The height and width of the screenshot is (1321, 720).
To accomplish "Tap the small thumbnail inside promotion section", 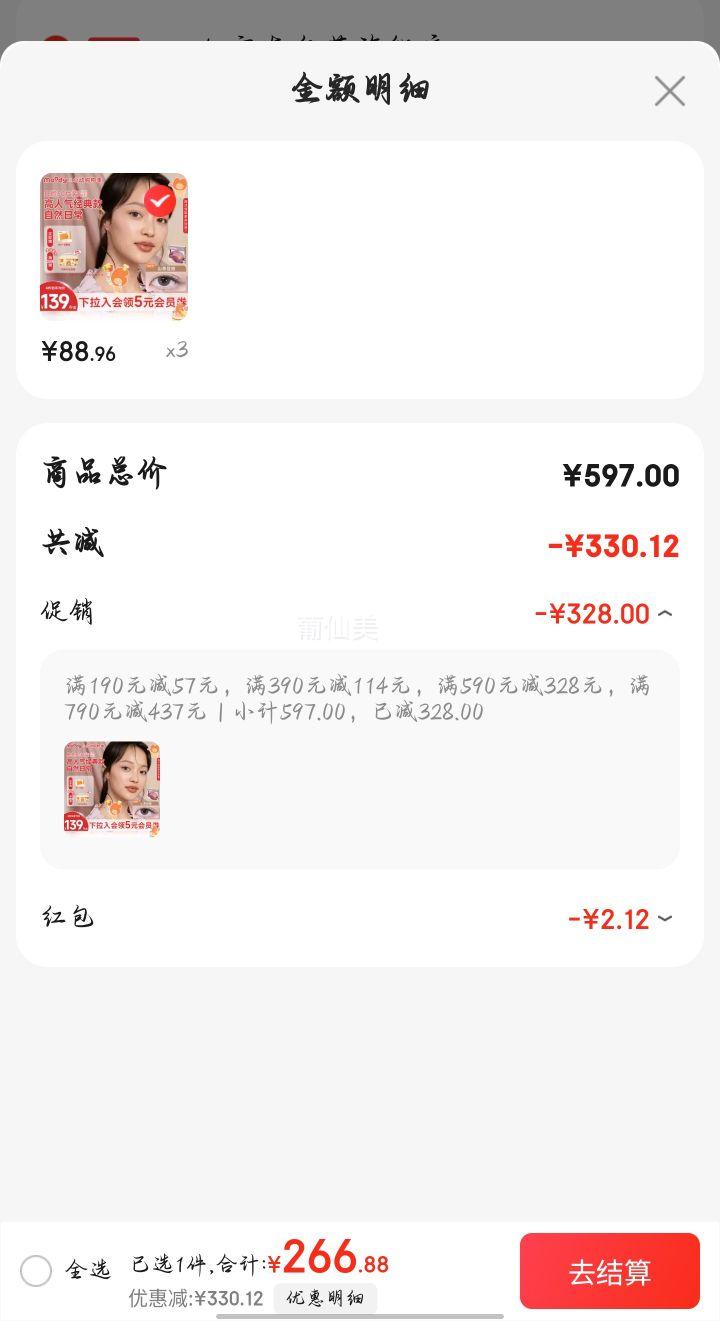I will click(111, 789).
